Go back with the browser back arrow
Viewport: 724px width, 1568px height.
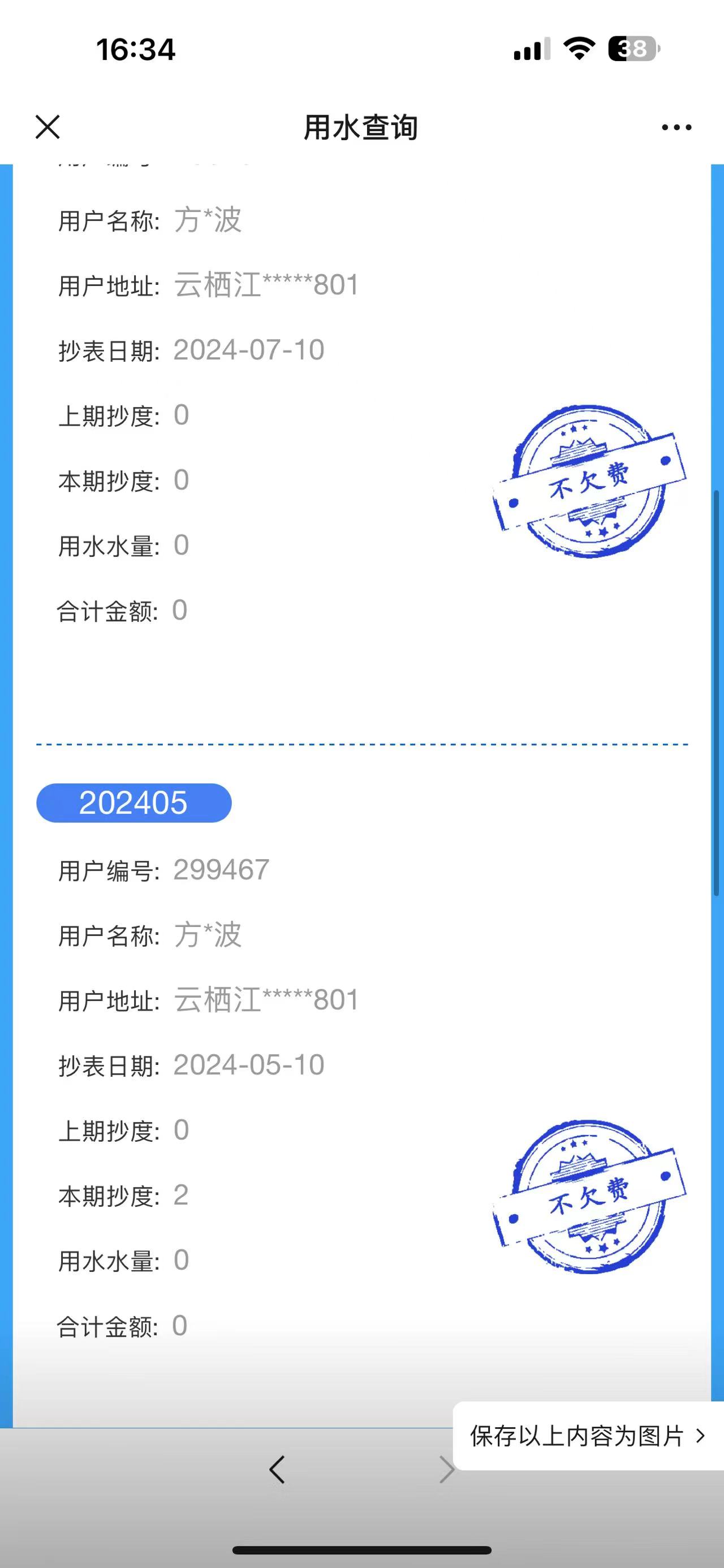(277, 1470)
